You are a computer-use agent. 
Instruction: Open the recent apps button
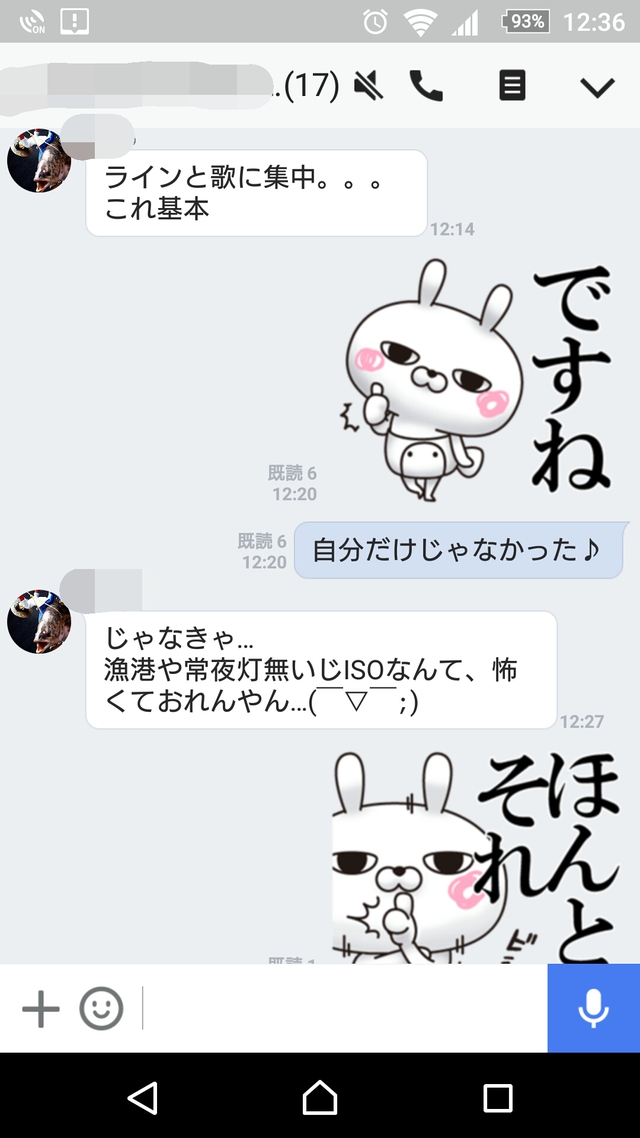coord(497,1097)
